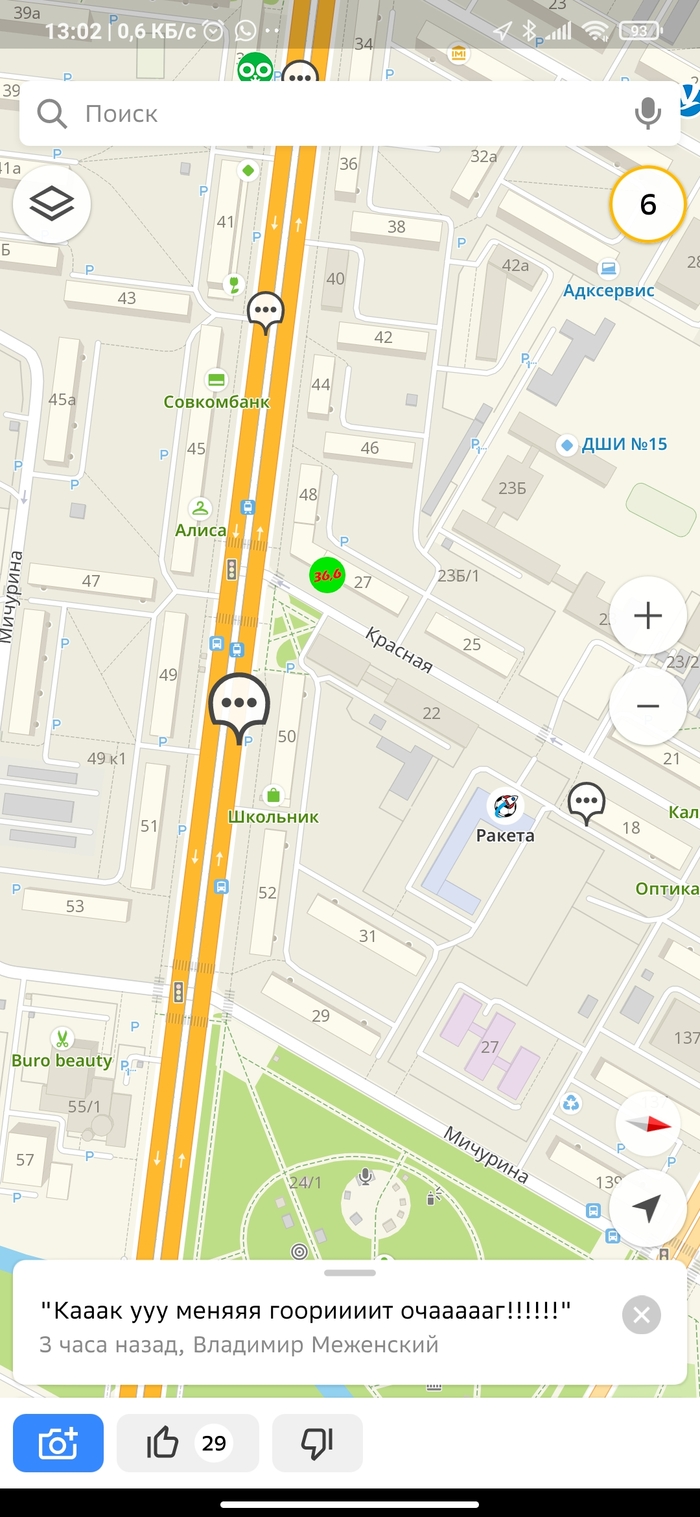Reset map orientation with the compass
The width and height of the screenshot is (700, 1517).
point(648,1124)
